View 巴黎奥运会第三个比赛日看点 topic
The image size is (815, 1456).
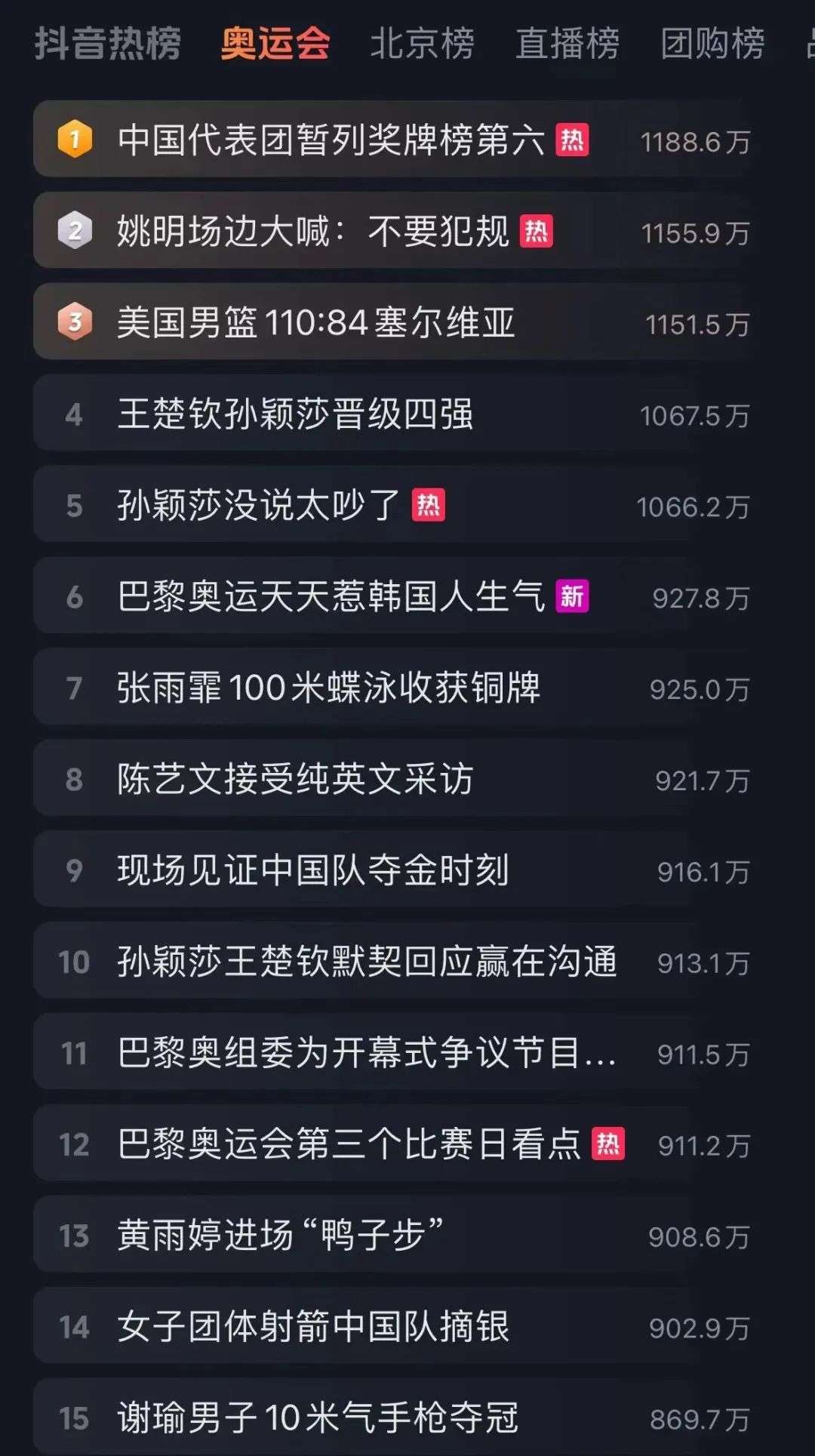point(392,1144)
